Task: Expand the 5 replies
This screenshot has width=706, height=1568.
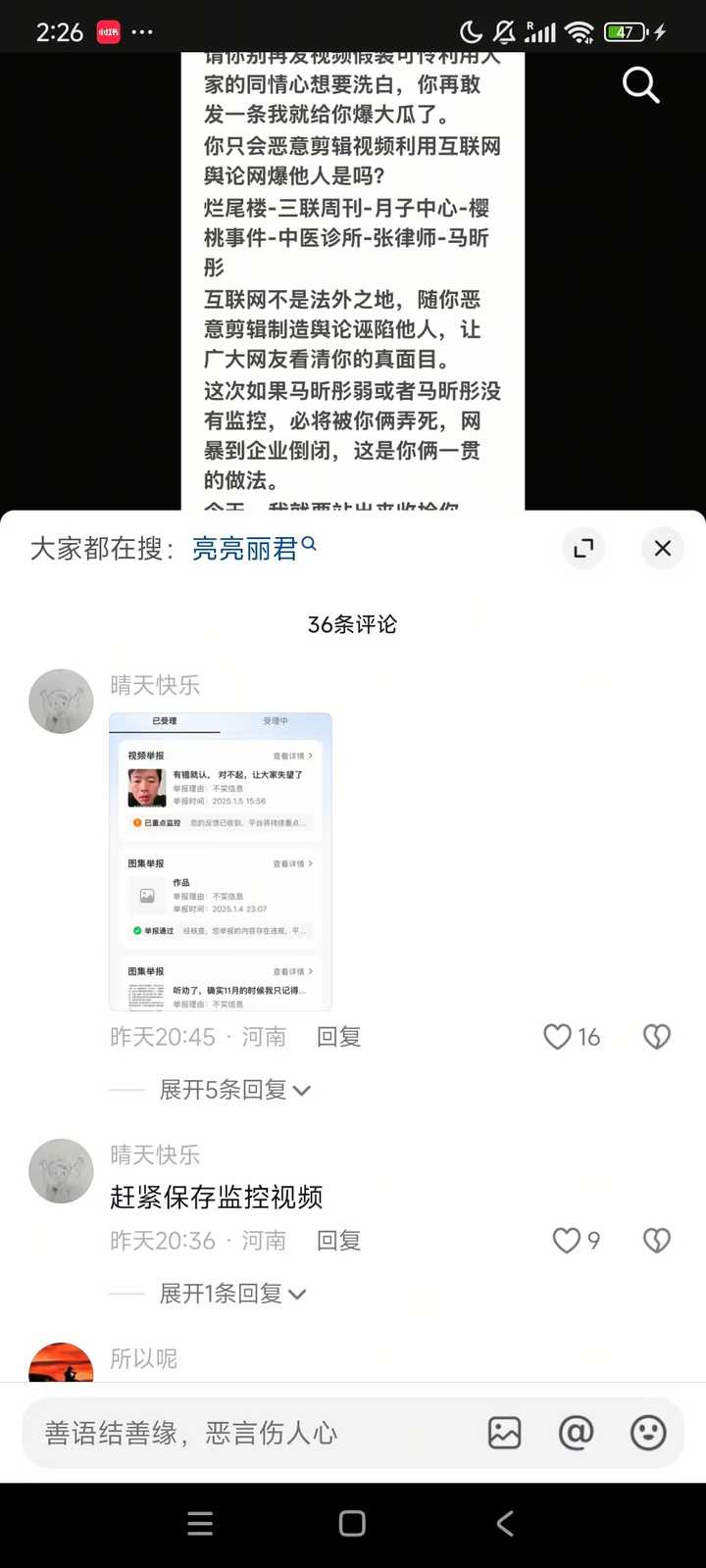Action: point(235,1090)
